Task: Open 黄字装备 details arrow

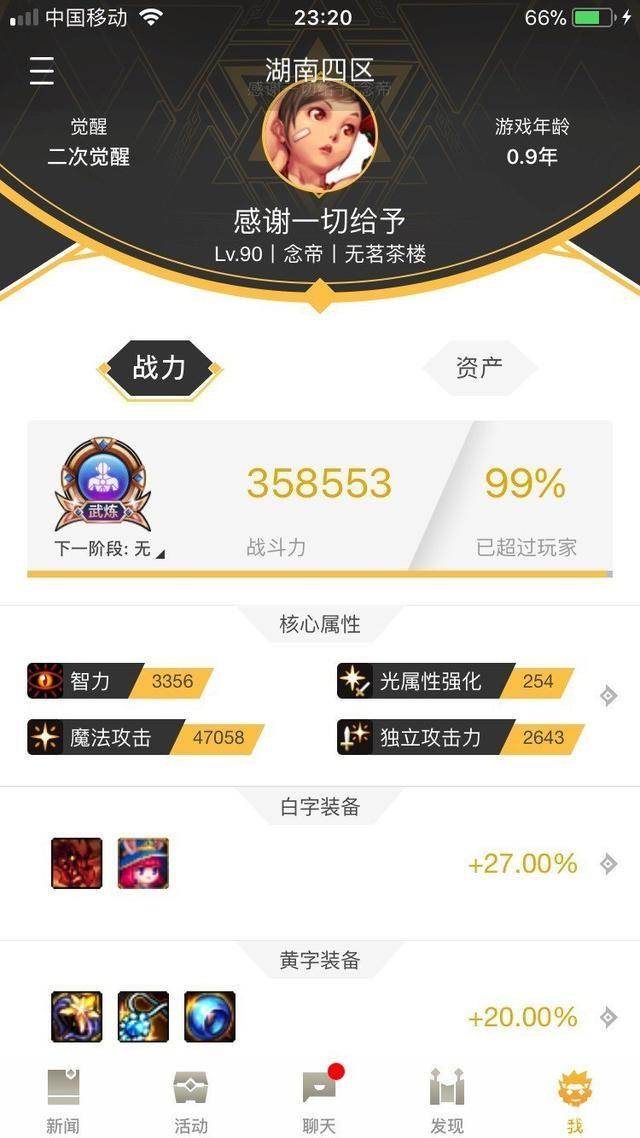Action: point(608,1018)
